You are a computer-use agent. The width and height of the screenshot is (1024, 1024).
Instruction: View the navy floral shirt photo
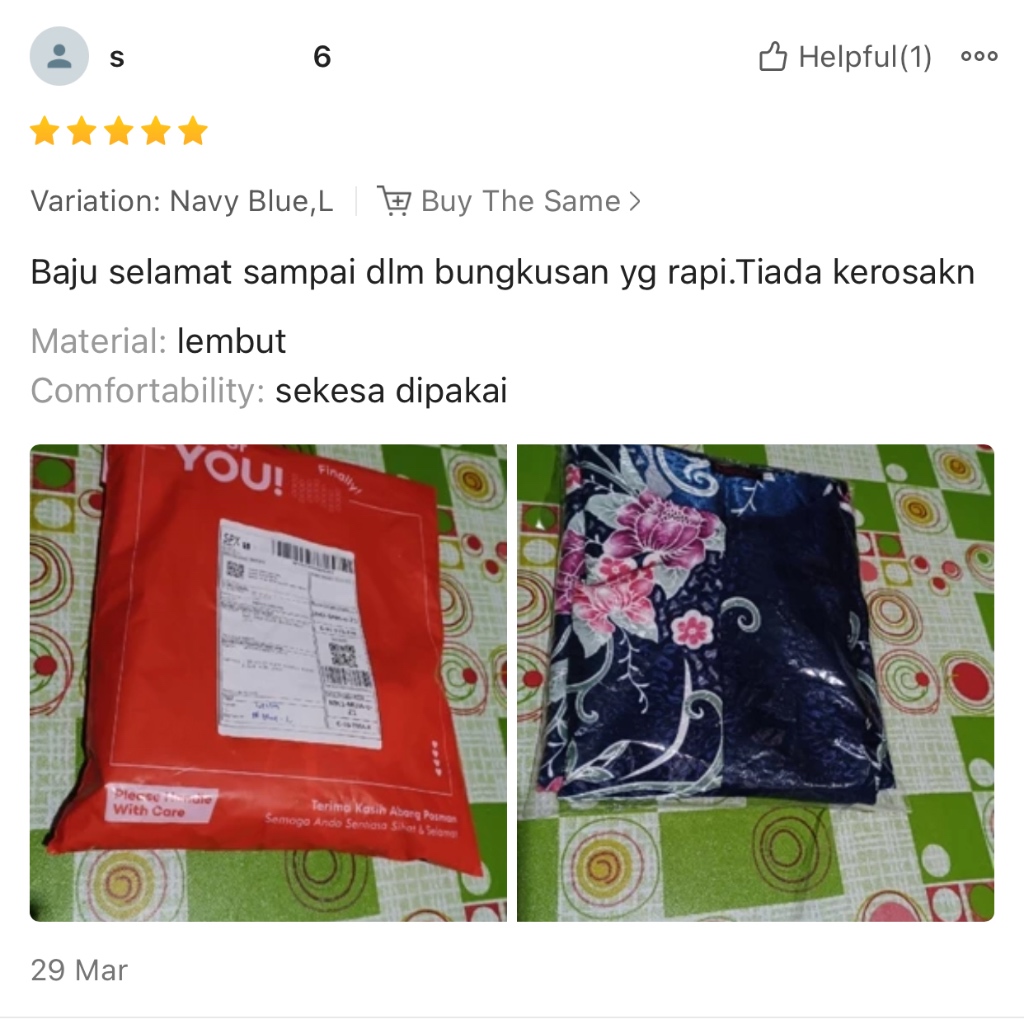point(755,682)
